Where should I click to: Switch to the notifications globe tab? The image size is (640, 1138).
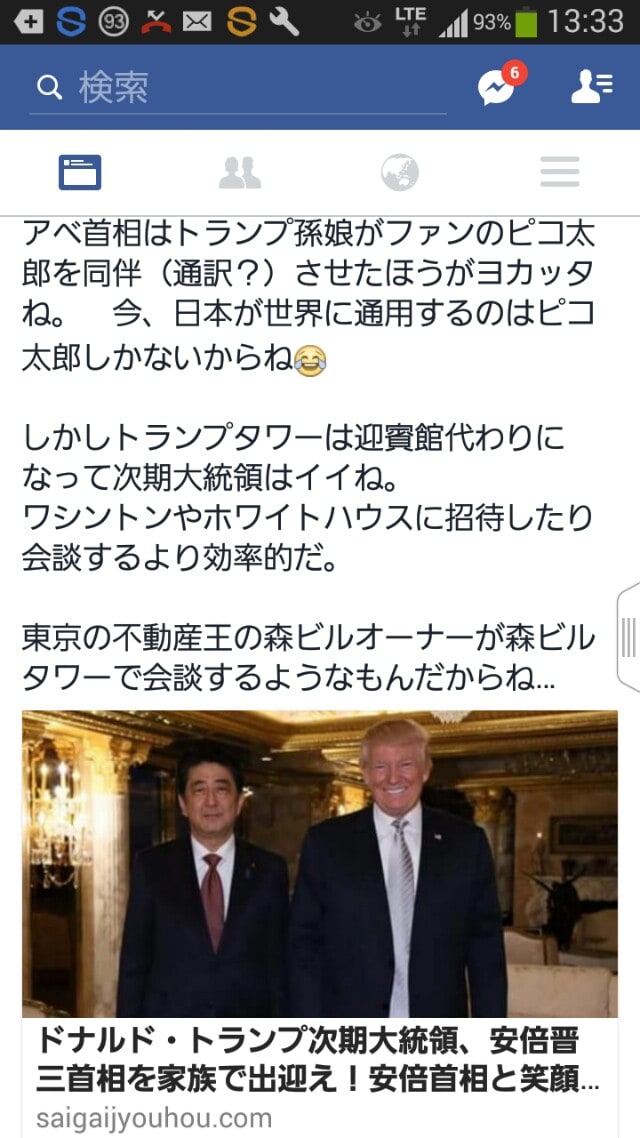point(400,172)
